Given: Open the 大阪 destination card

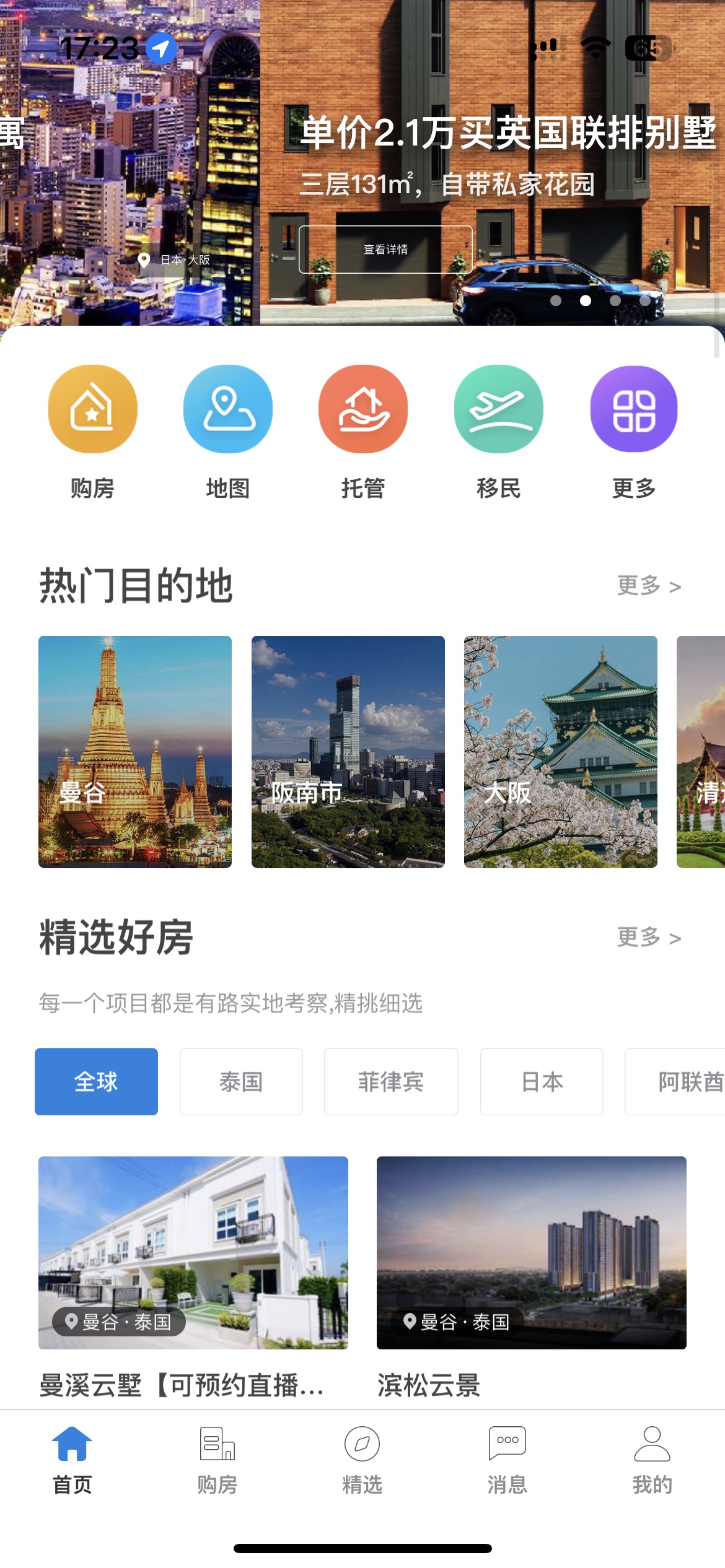Looking at the screenshot, I should (x=560, y=752).
